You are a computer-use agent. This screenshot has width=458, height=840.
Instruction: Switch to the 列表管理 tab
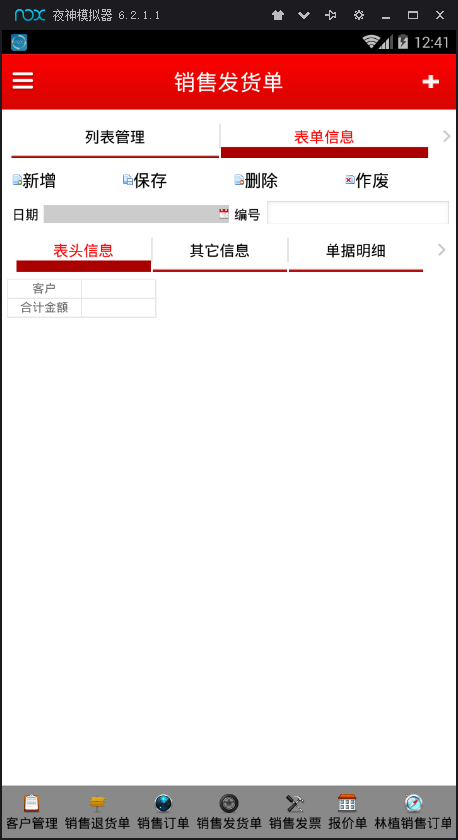(x=115, y=138)
